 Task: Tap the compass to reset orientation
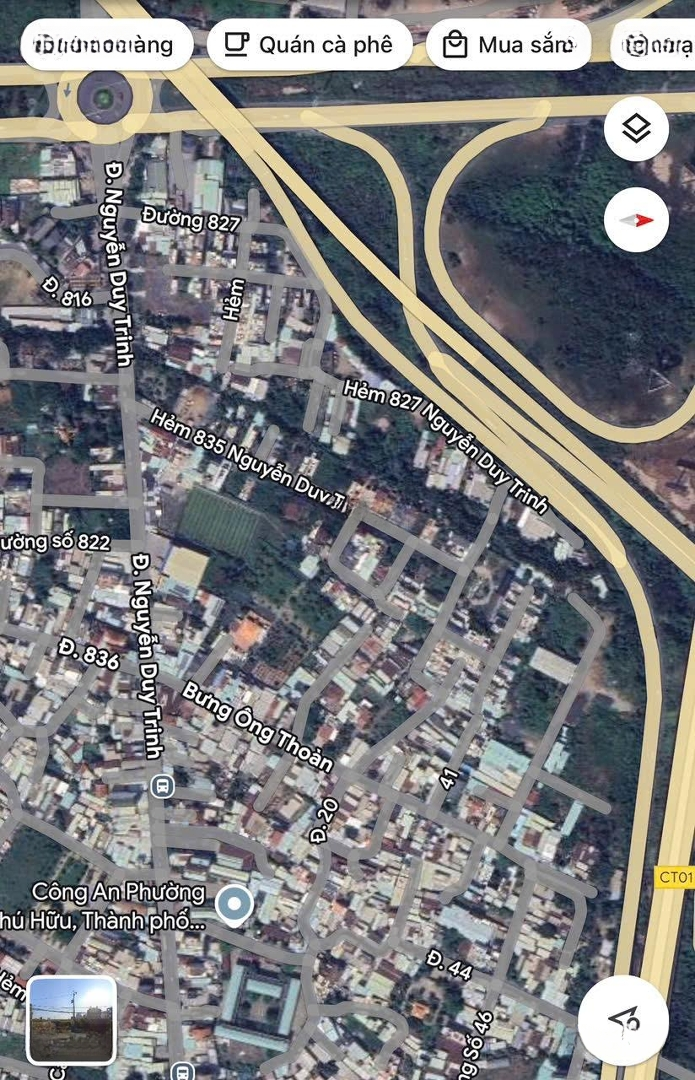[637, 220]
